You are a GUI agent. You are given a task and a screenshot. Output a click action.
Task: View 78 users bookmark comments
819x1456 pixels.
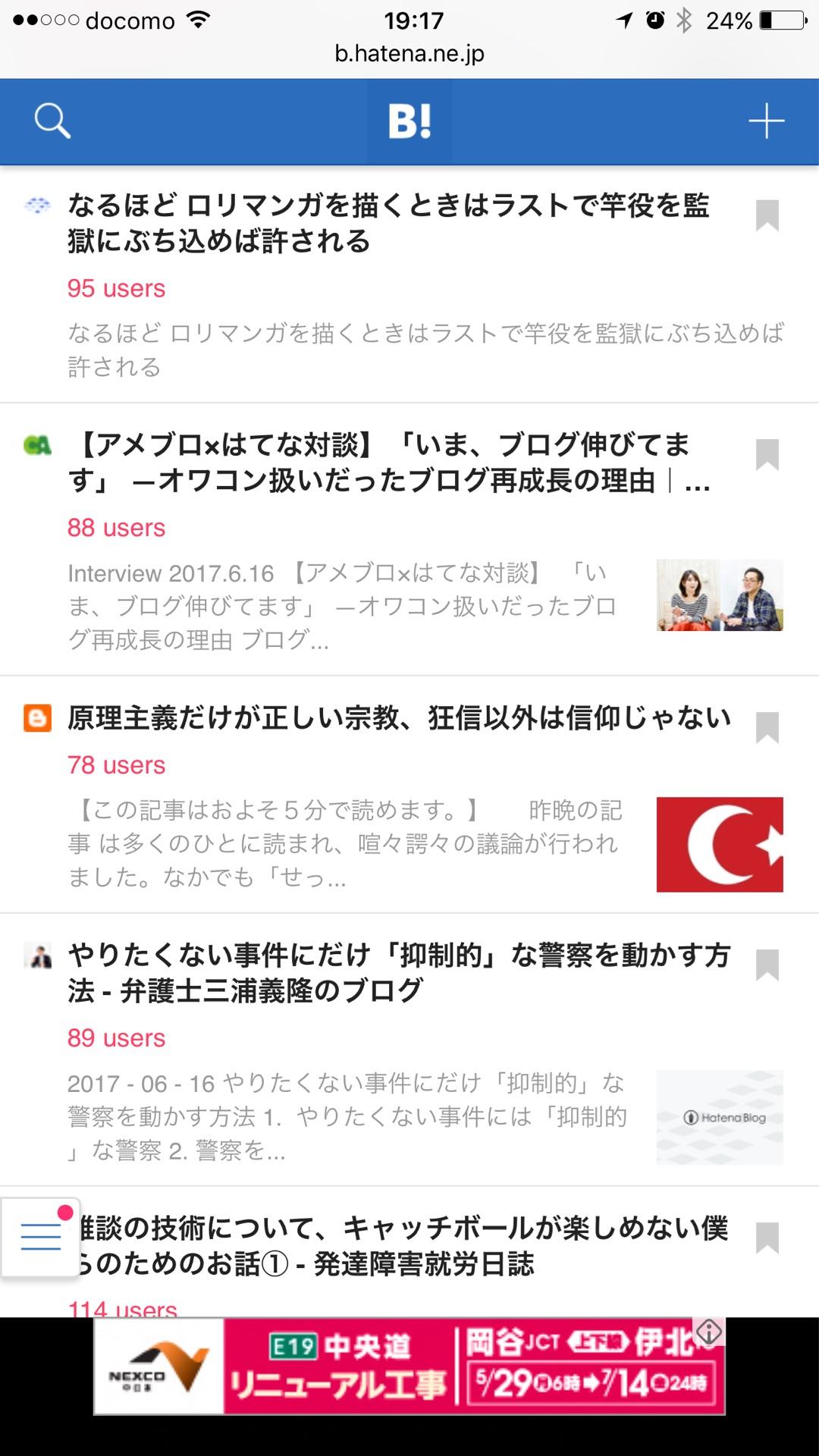click(116, 765)
